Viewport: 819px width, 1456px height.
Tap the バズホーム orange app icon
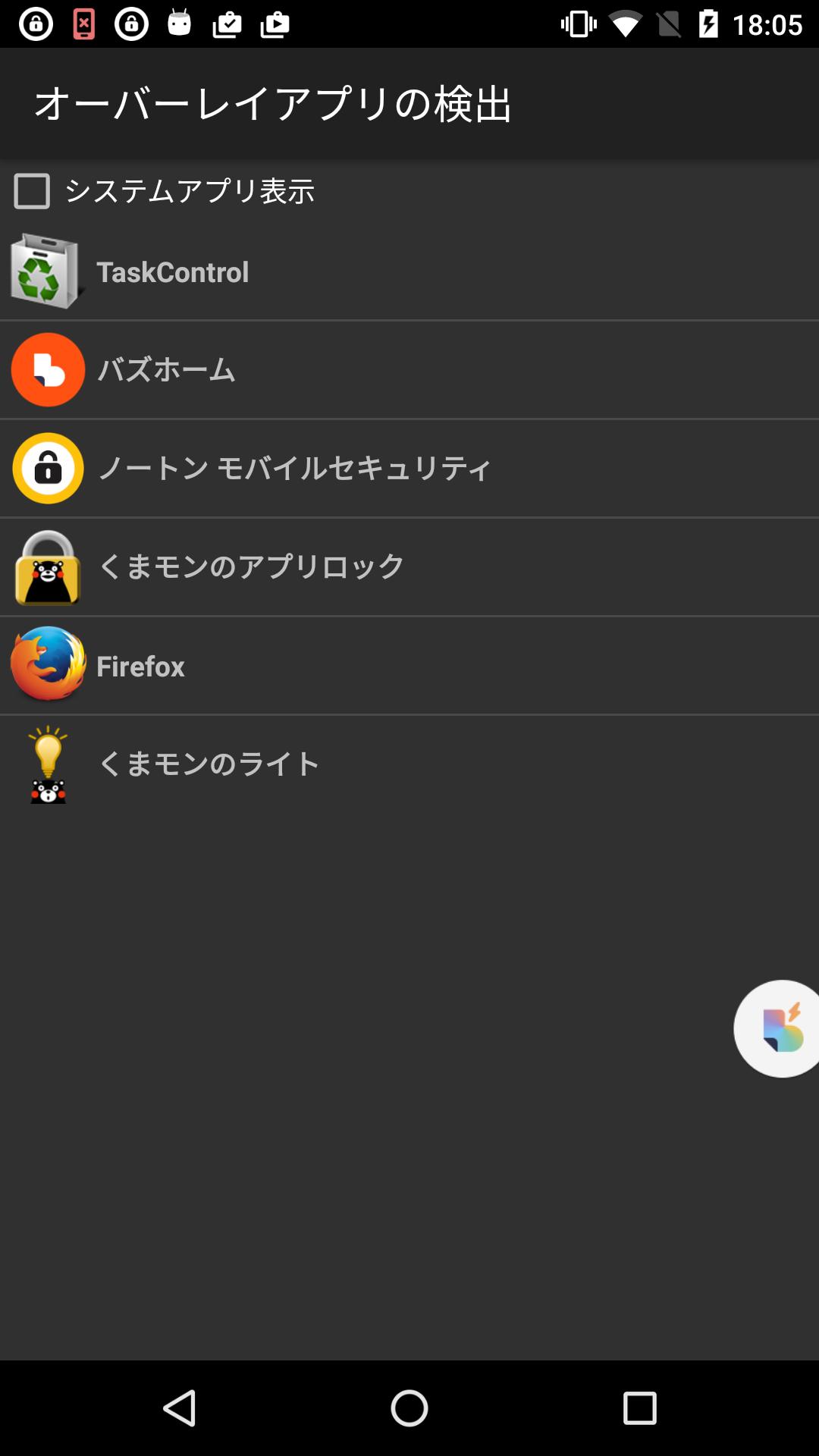(x=47, y=370)
